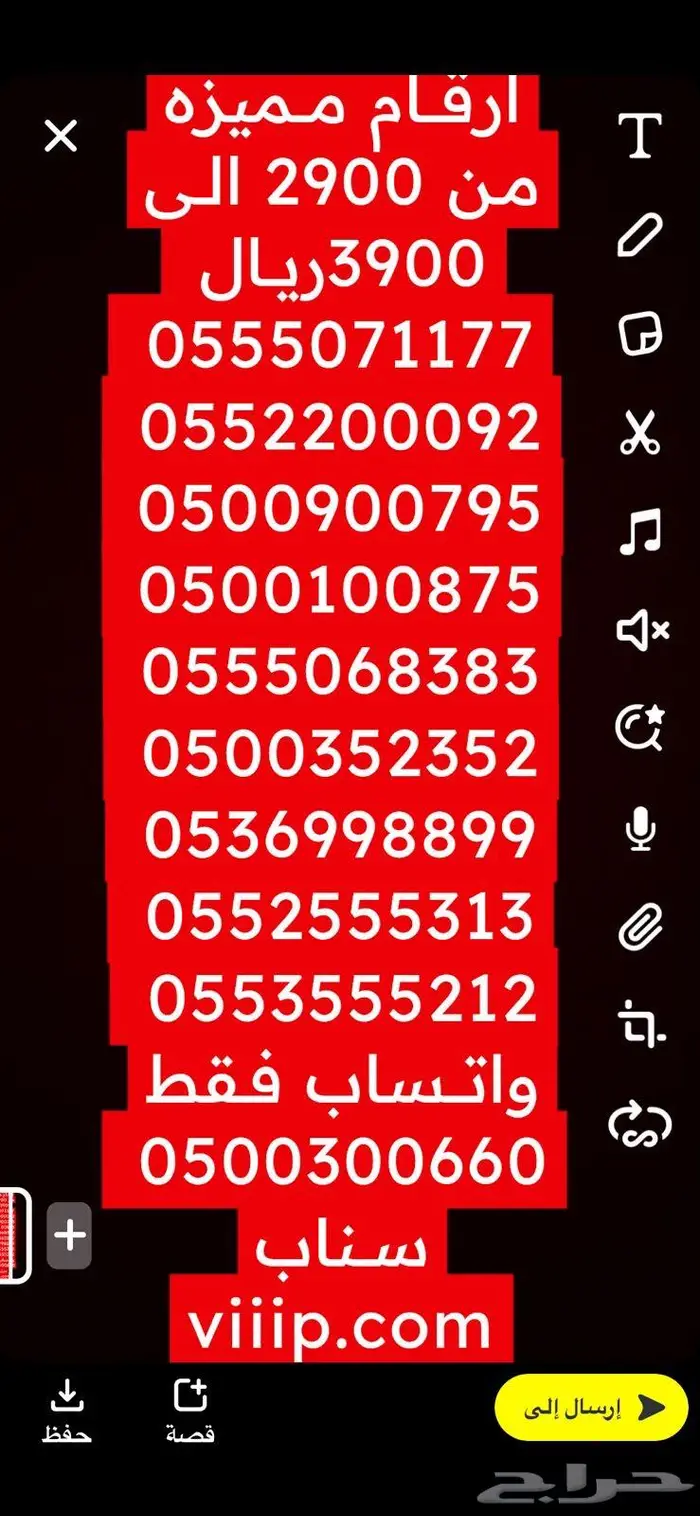Viewport: 700px width, 1516px height.
Task: Tap the loop playback icon
Action: click(x=640, y=1124)
